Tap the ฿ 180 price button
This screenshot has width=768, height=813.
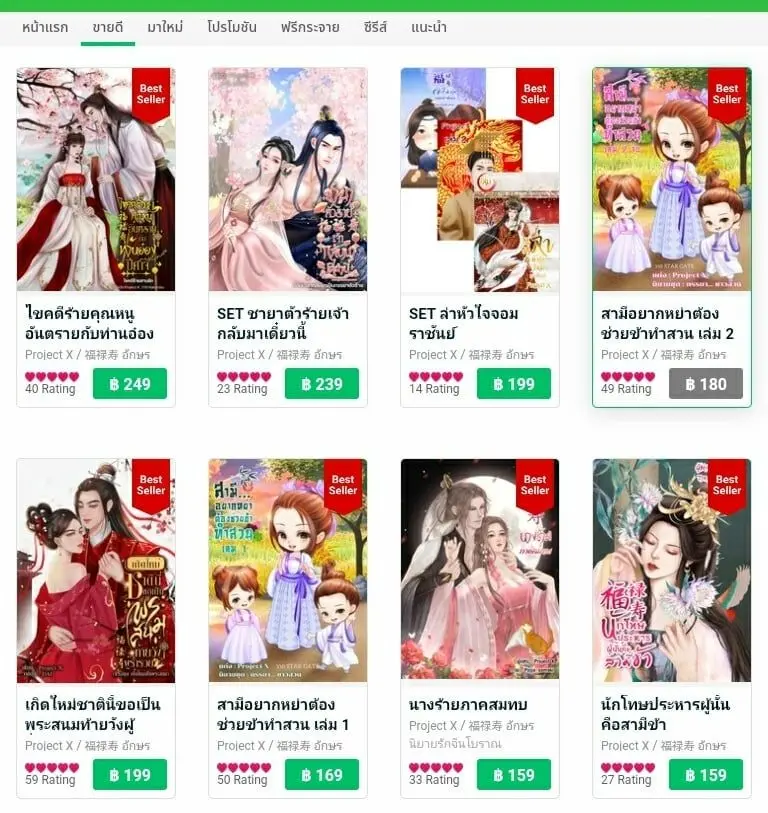pyautogui.click(x=706, y=384)
